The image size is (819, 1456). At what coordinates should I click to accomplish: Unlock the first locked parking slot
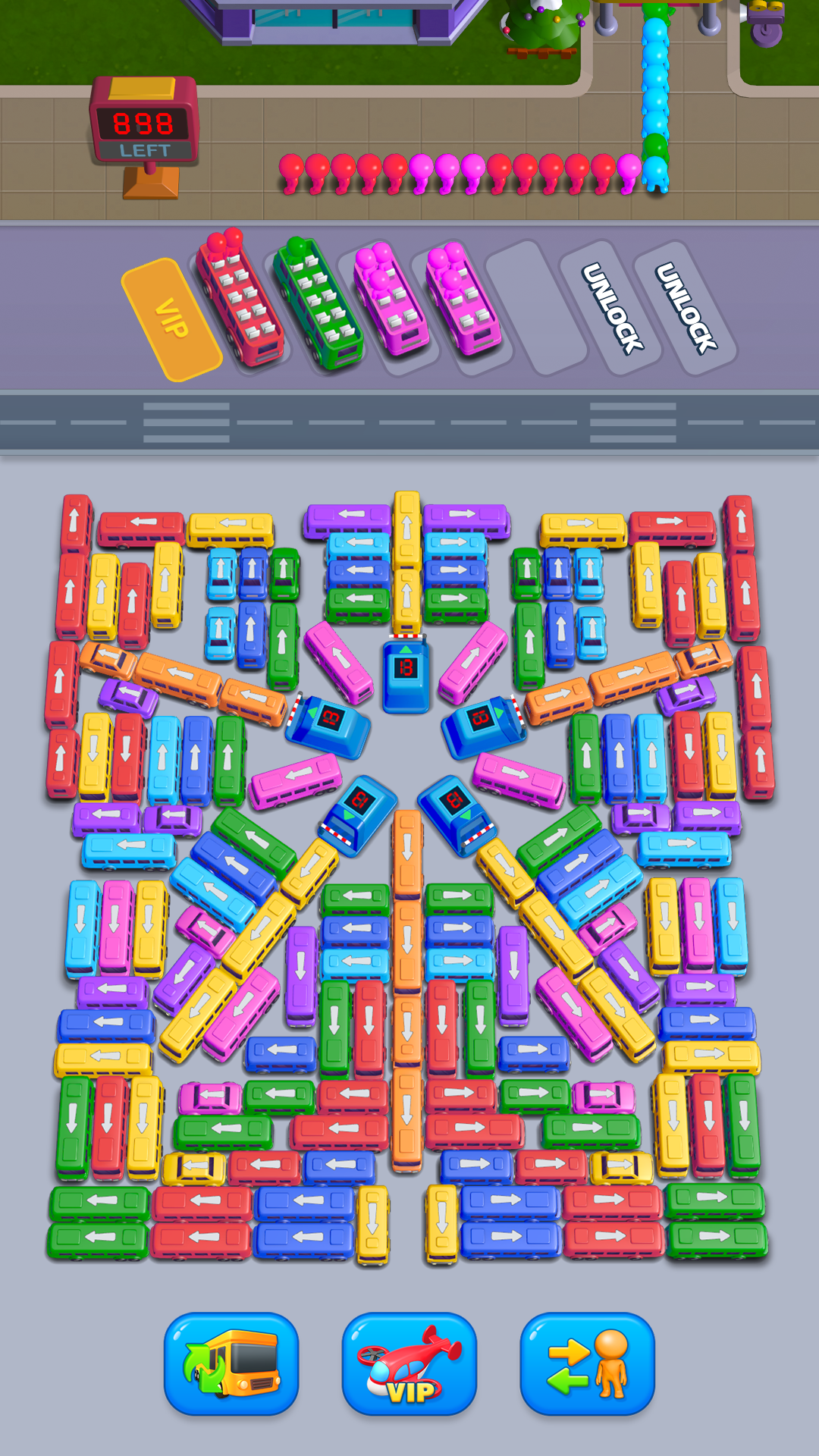611,308
